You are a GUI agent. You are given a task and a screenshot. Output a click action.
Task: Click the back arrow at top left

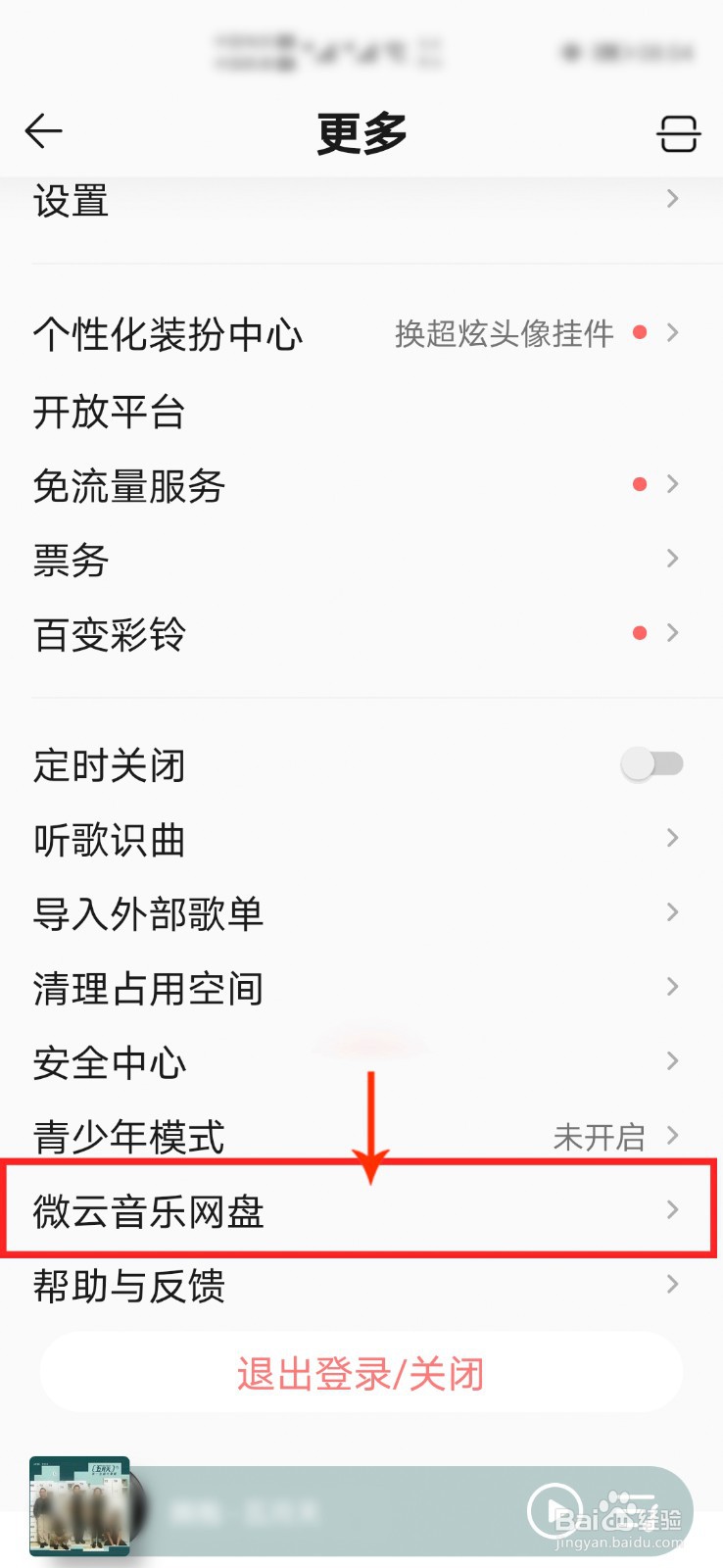click(x=43, y=130)
